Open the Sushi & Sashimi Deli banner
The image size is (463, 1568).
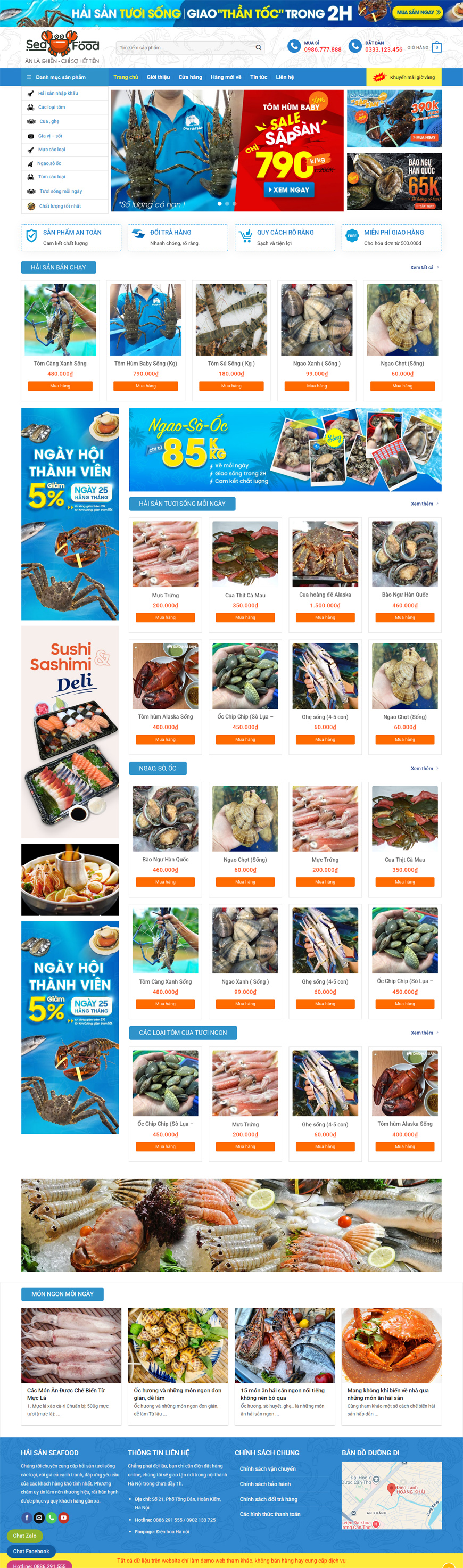(70, 732)
